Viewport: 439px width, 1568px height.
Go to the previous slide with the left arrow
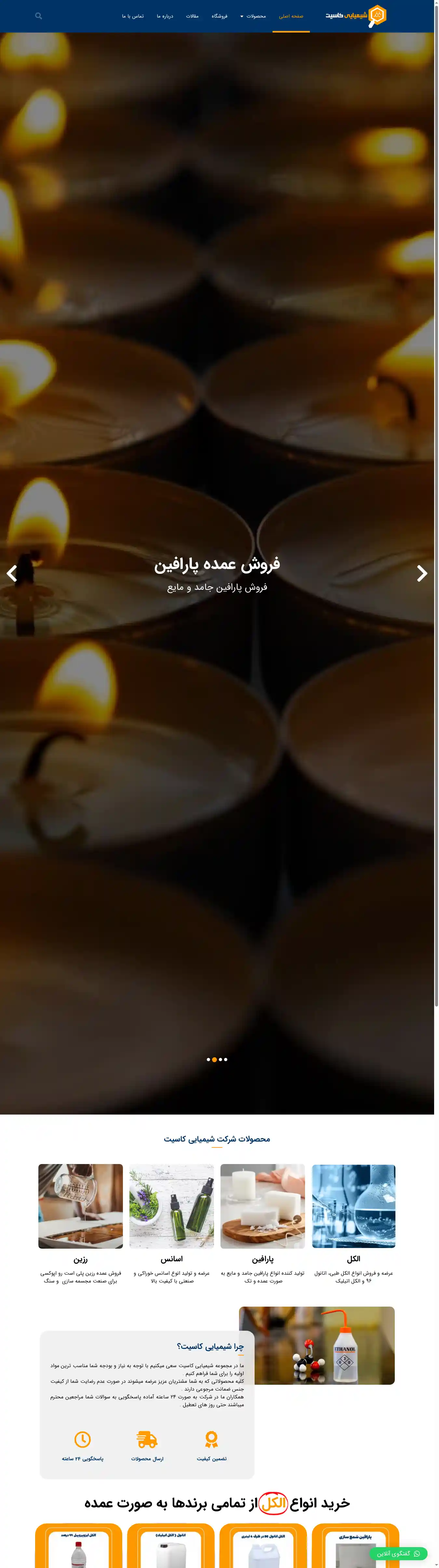[x=12, y=573]
